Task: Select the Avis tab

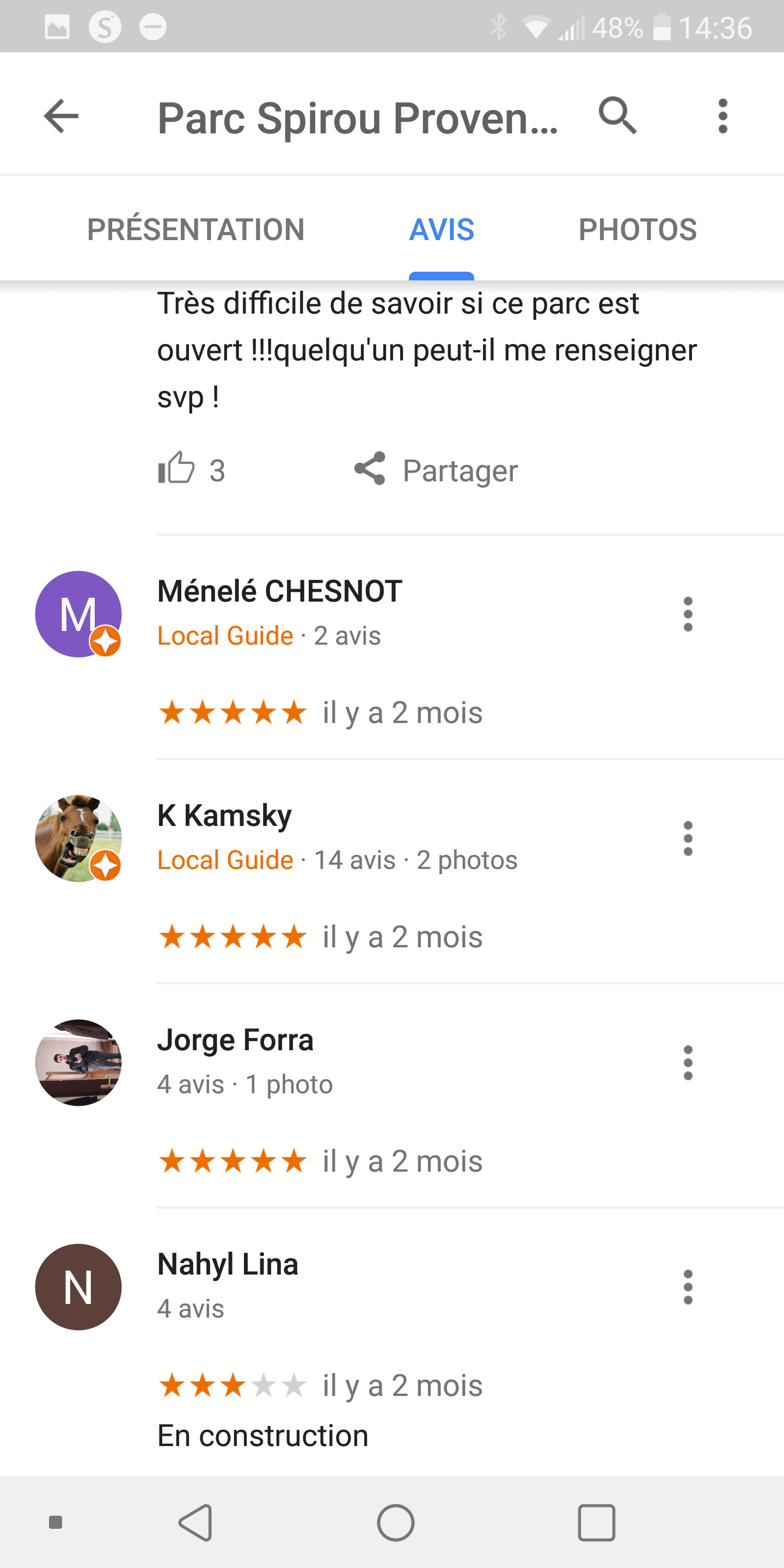Action: tap(442, 229)
